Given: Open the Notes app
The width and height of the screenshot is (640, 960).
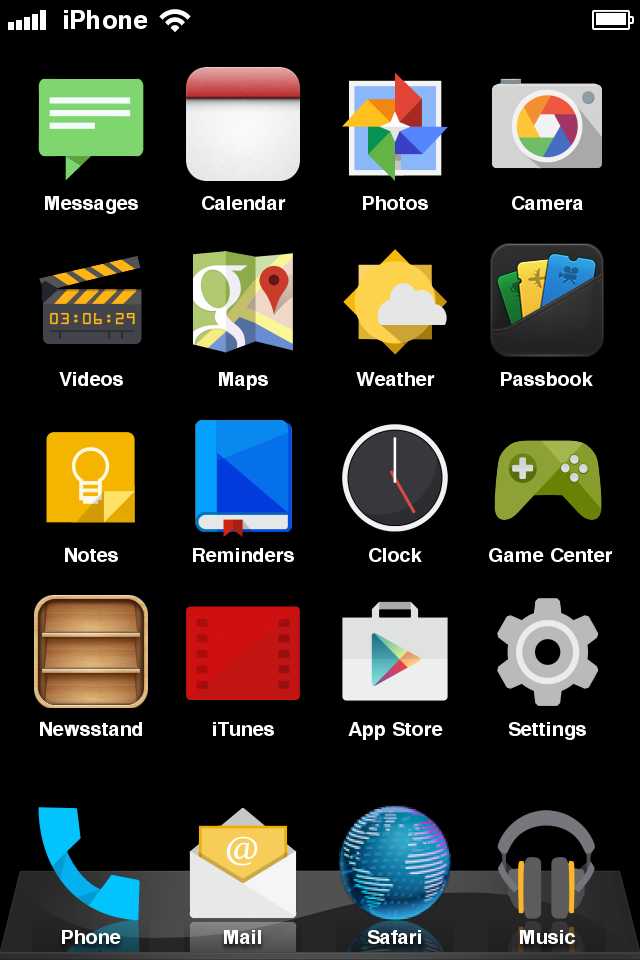Looking at the screenshot, I should [x=91, y=477].
